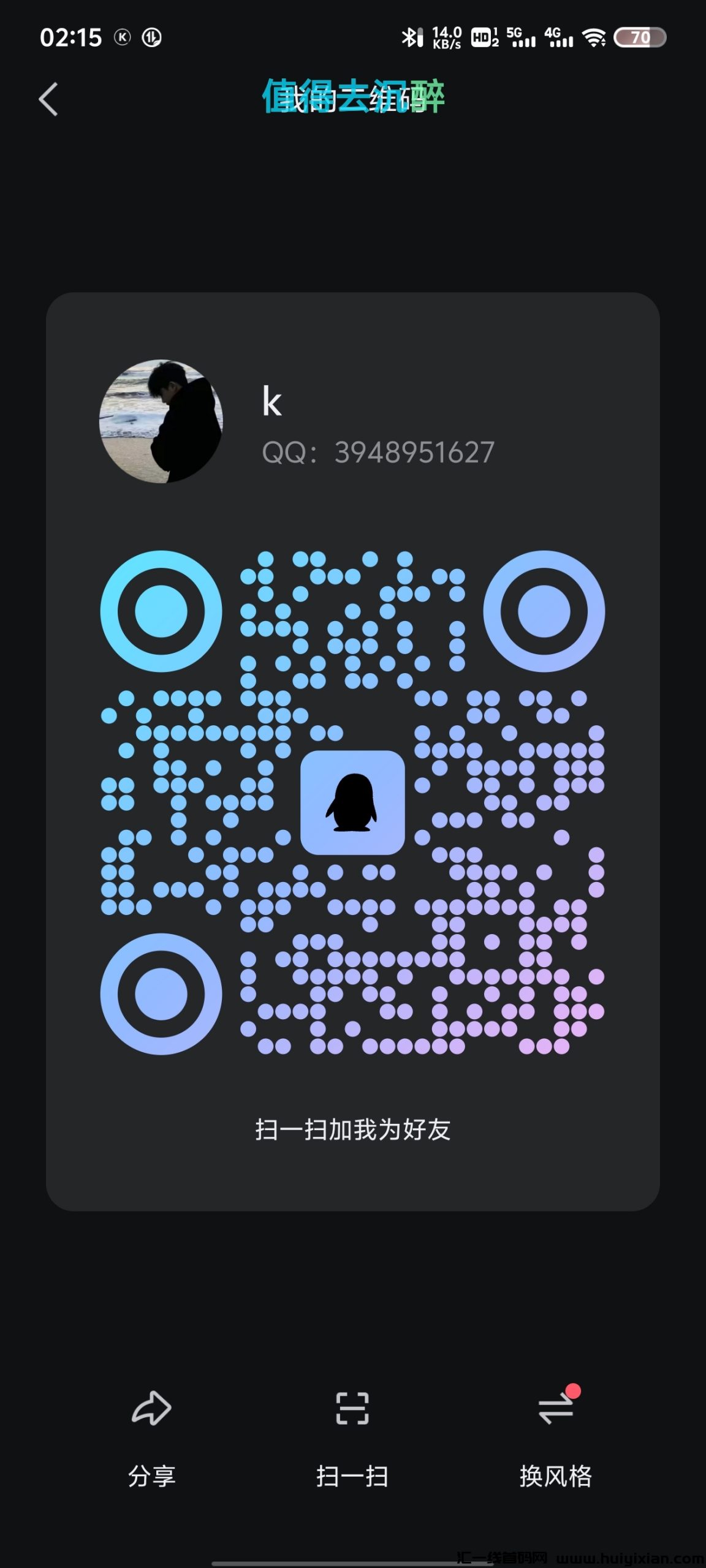Tap the back arrow at top left
706x1568 pixels.
click(x=49, y=99)
